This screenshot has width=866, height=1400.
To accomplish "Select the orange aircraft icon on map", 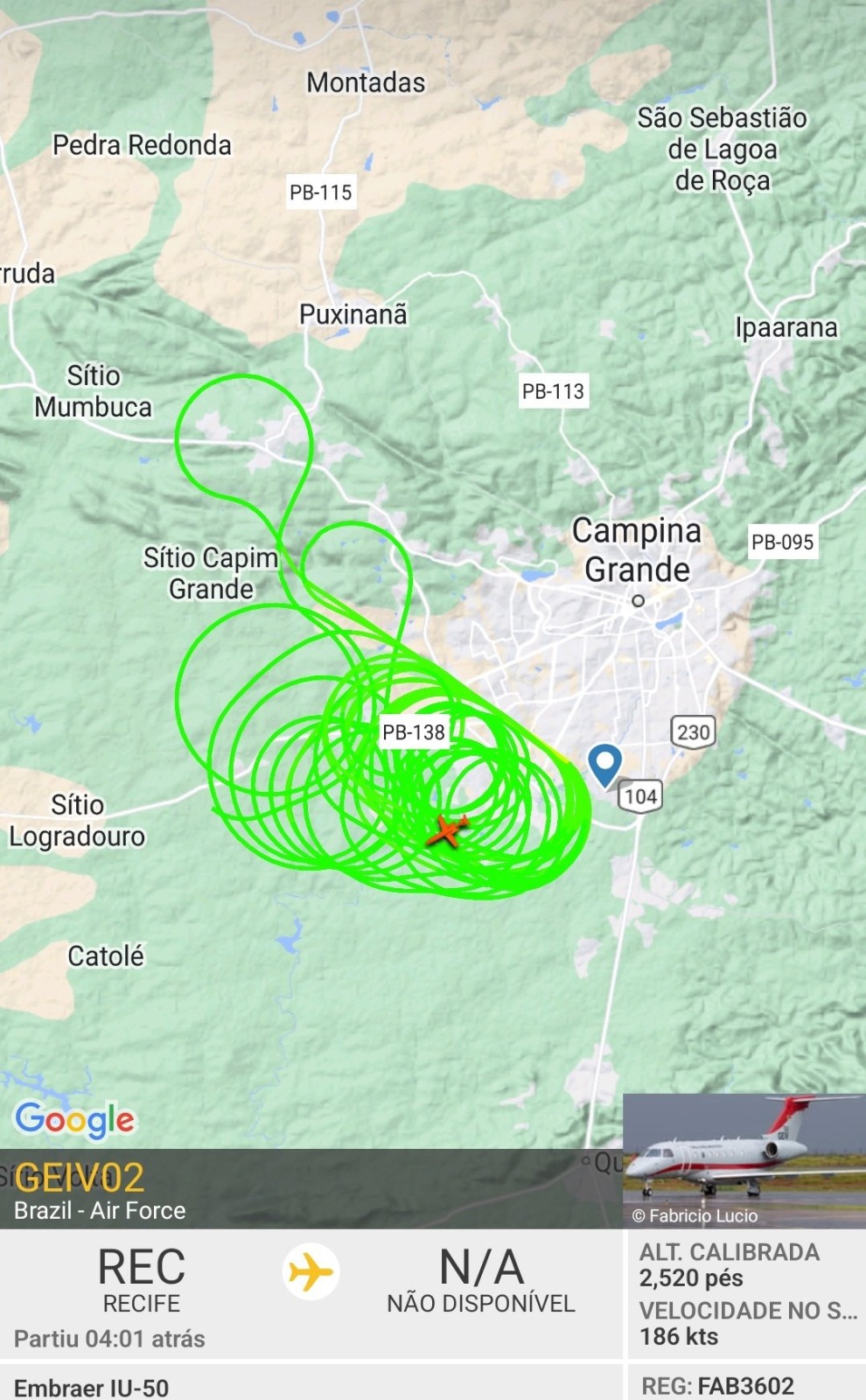I will point(447,829).
